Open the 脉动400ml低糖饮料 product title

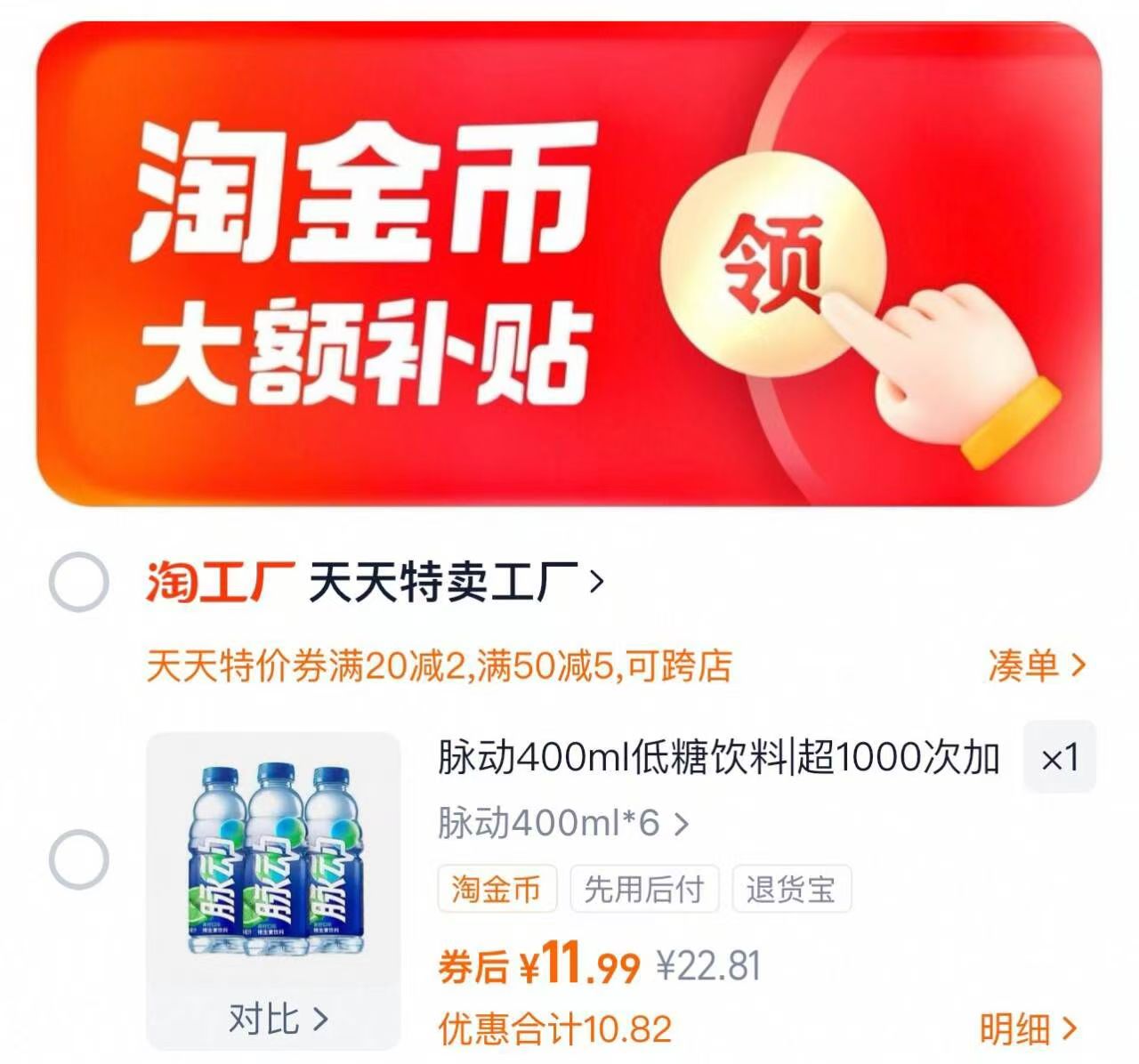point(717,758)
